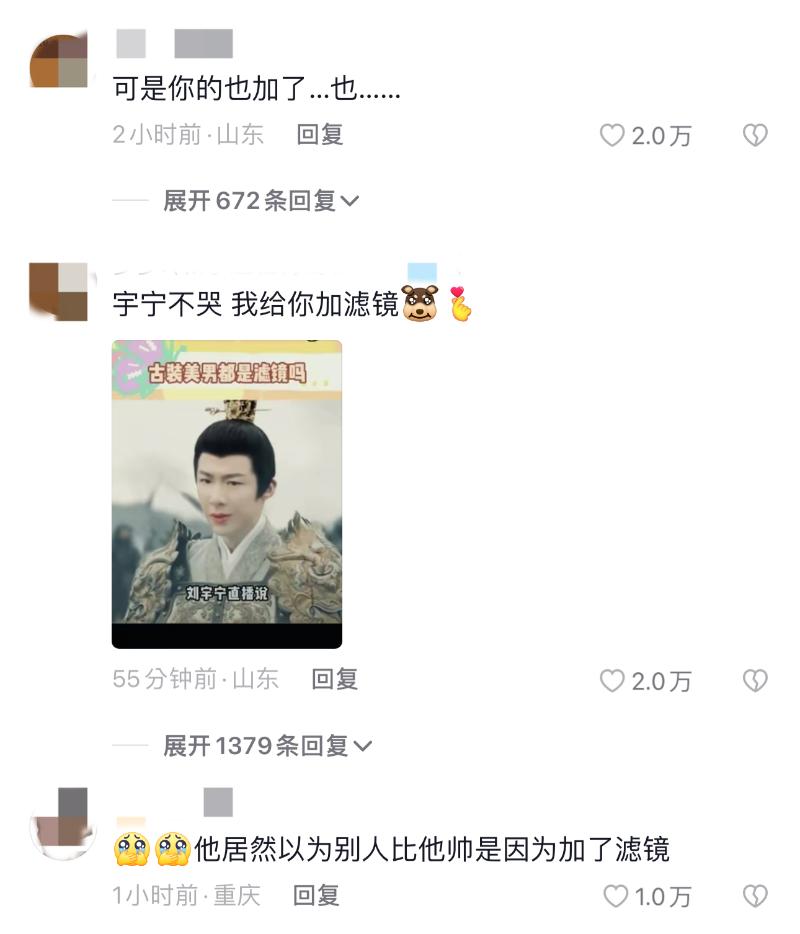
Task: Expand the 672 replies
Action: 261,201
